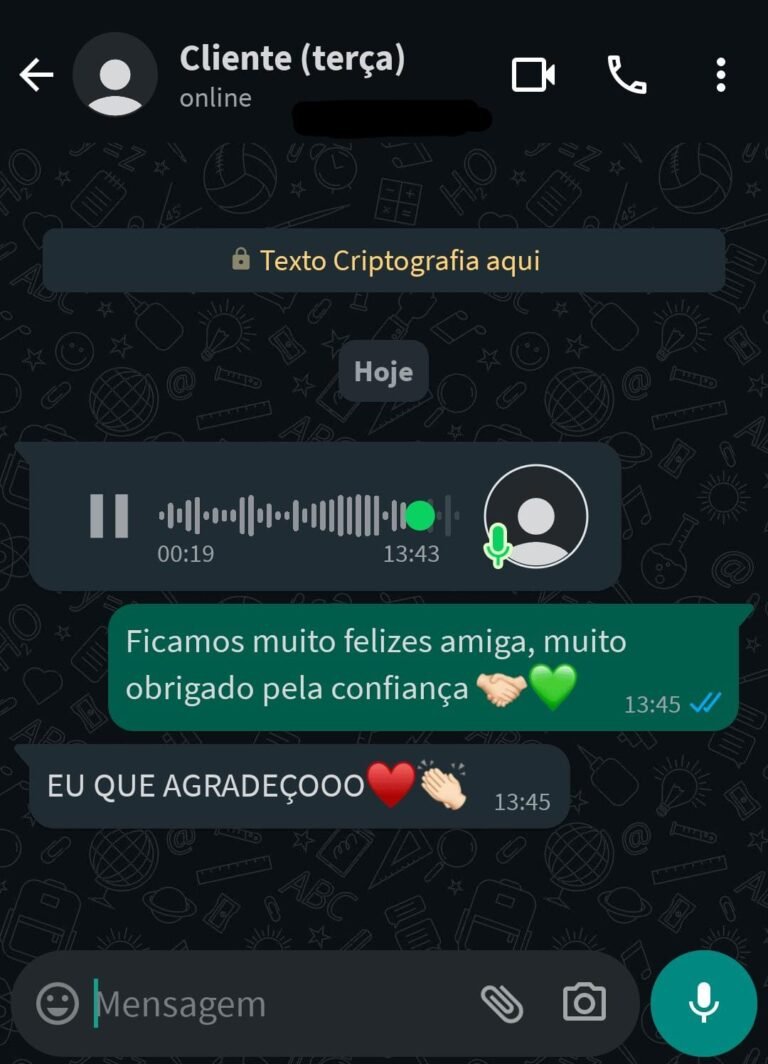Screen dimensions: 768x1064
Task: Start a video call with Cliente
Action: (x=533, y=75)
